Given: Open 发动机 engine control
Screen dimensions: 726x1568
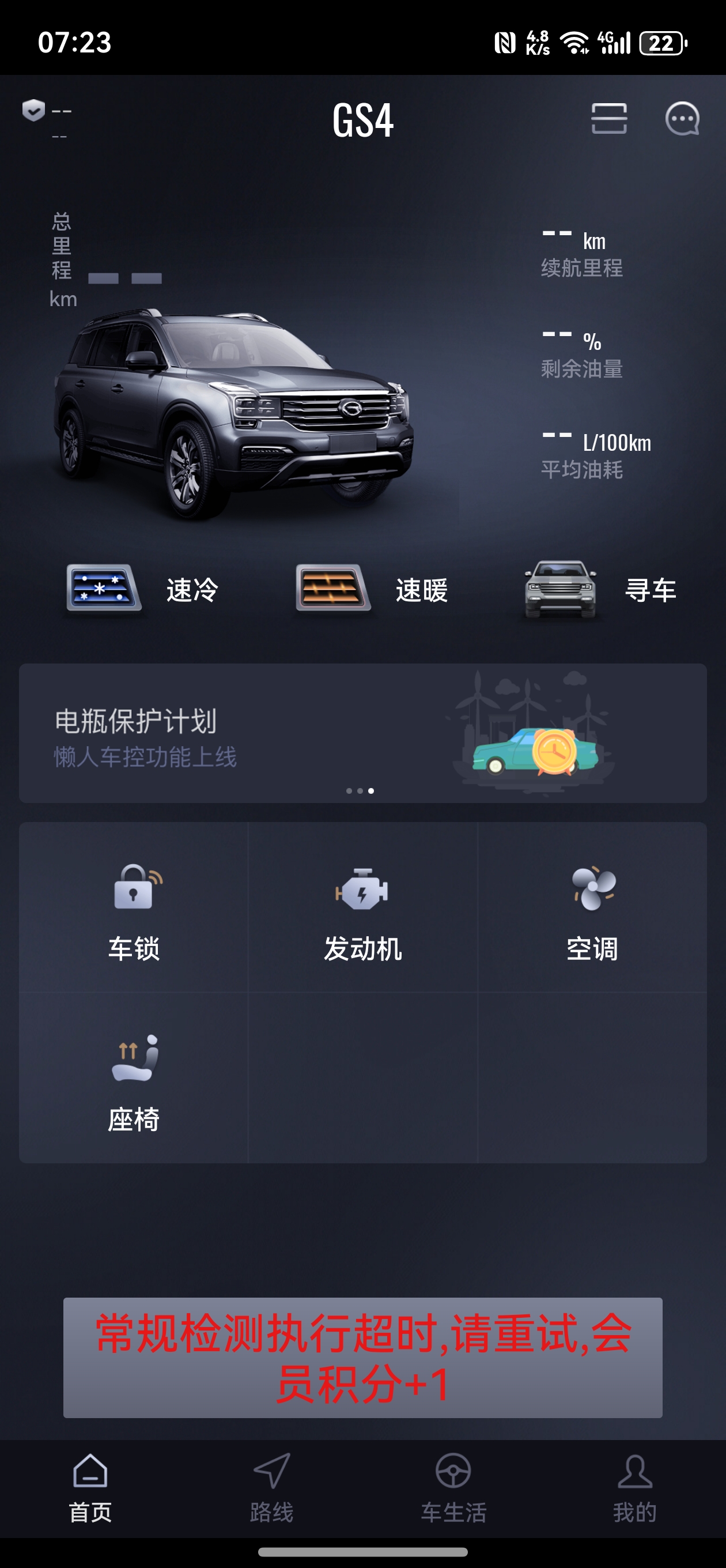Looking at the screenshot, I should (362, 912).
